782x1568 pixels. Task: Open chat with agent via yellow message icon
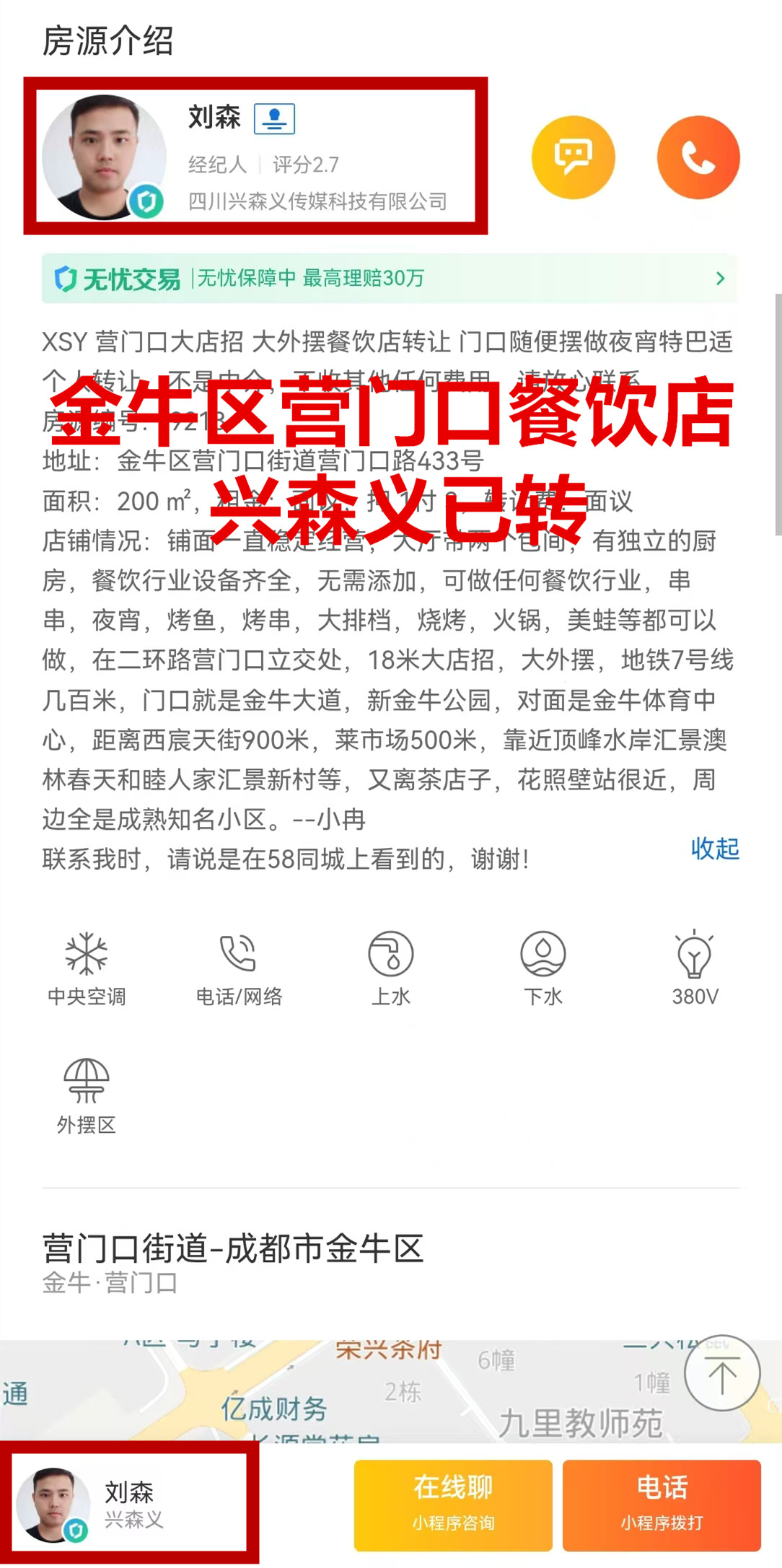click(x=573, y=157)
